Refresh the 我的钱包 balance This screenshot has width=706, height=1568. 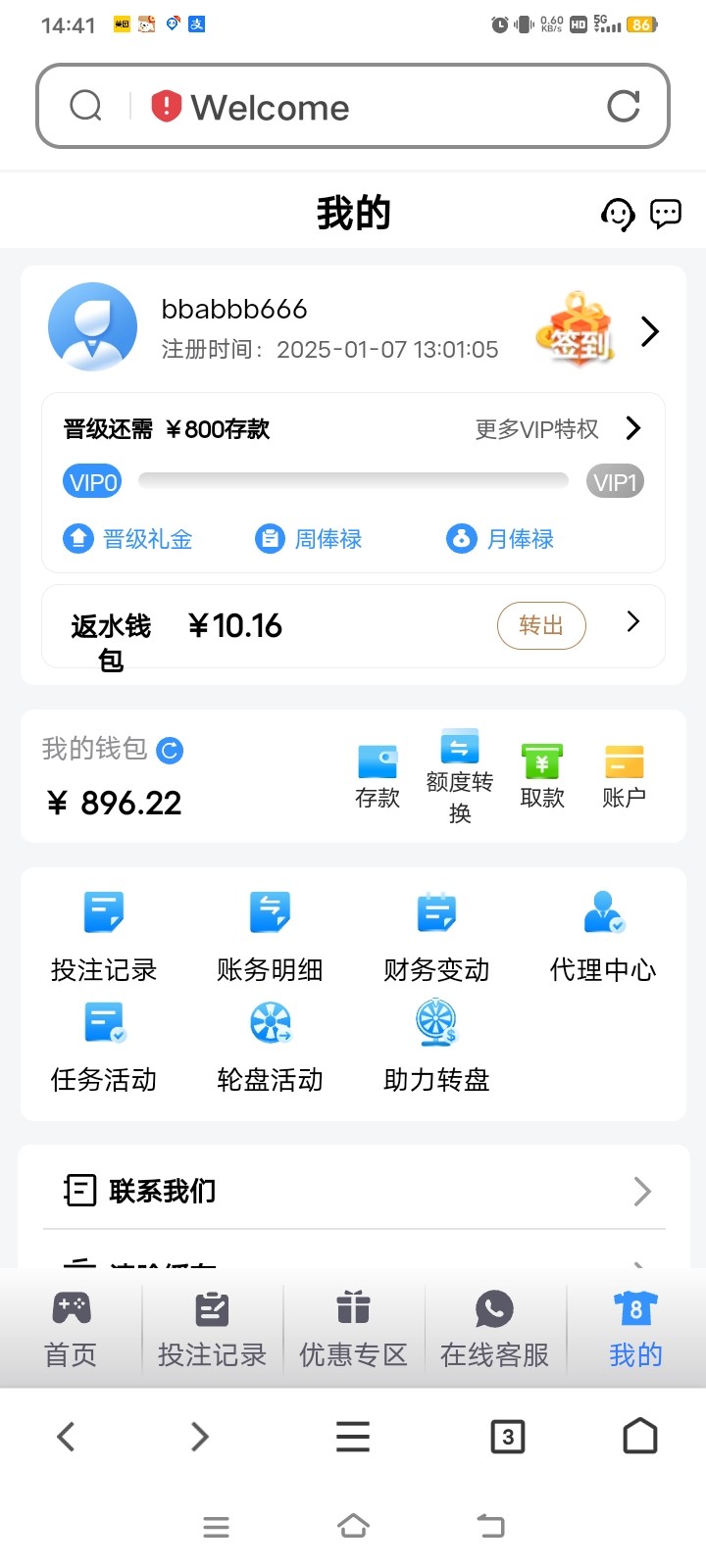pos(170,751)
